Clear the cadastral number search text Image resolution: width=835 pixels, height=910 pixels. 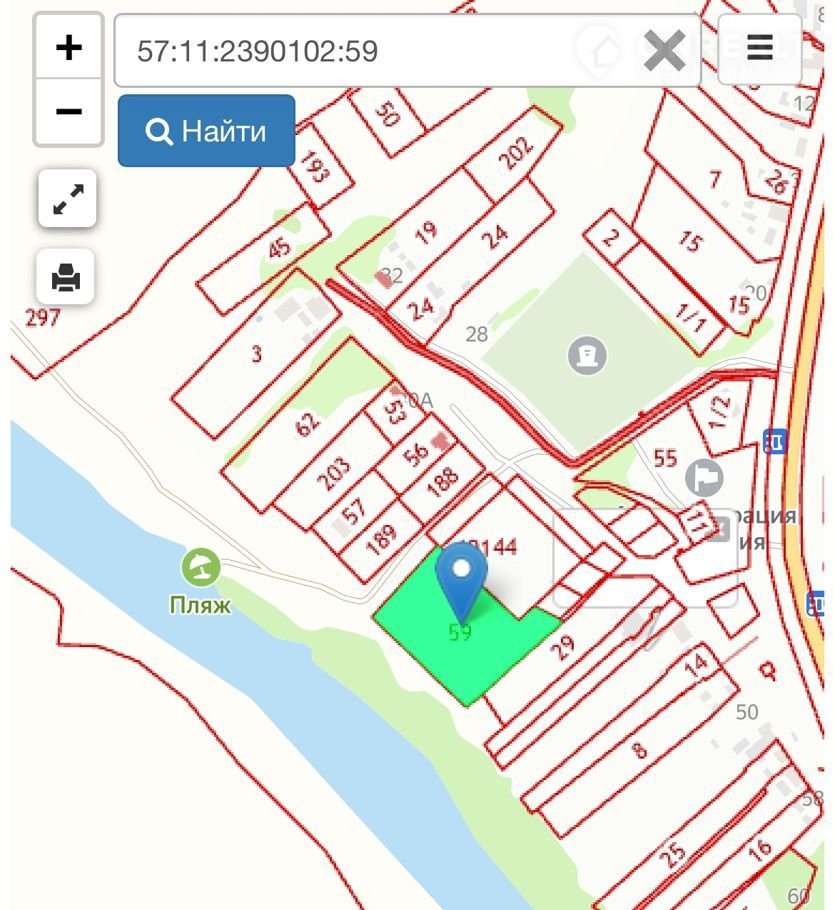664,50
